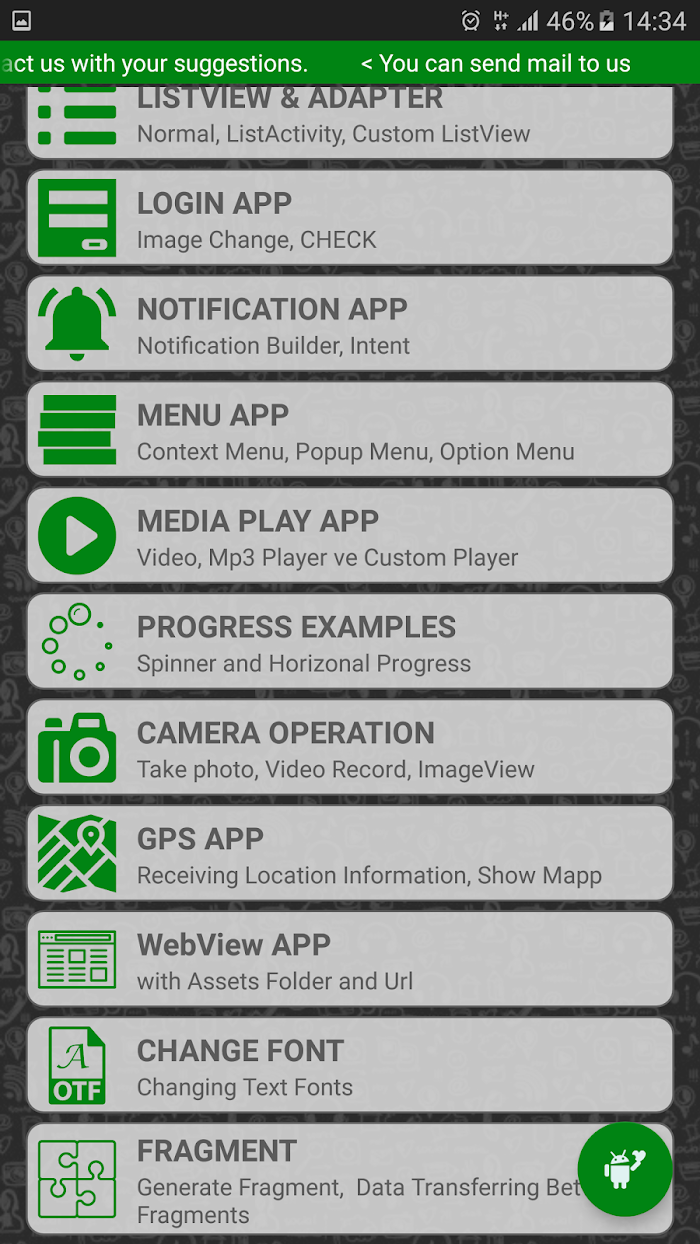
Task: Tap the green Android floating action button
Action: [625, 1169]
